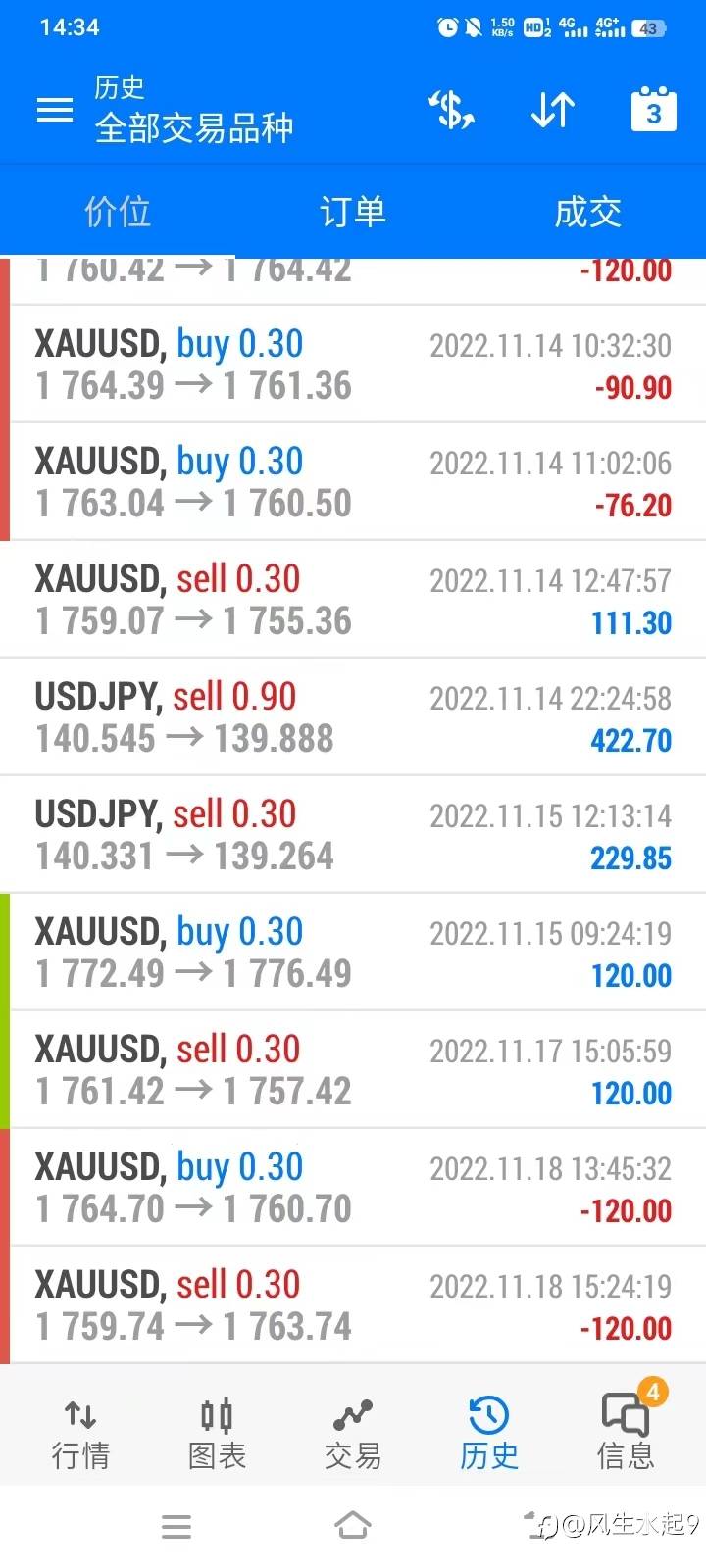Open XAUUSD buy trade at 10:32:30
706x1568 pixels.
(353, 365)
